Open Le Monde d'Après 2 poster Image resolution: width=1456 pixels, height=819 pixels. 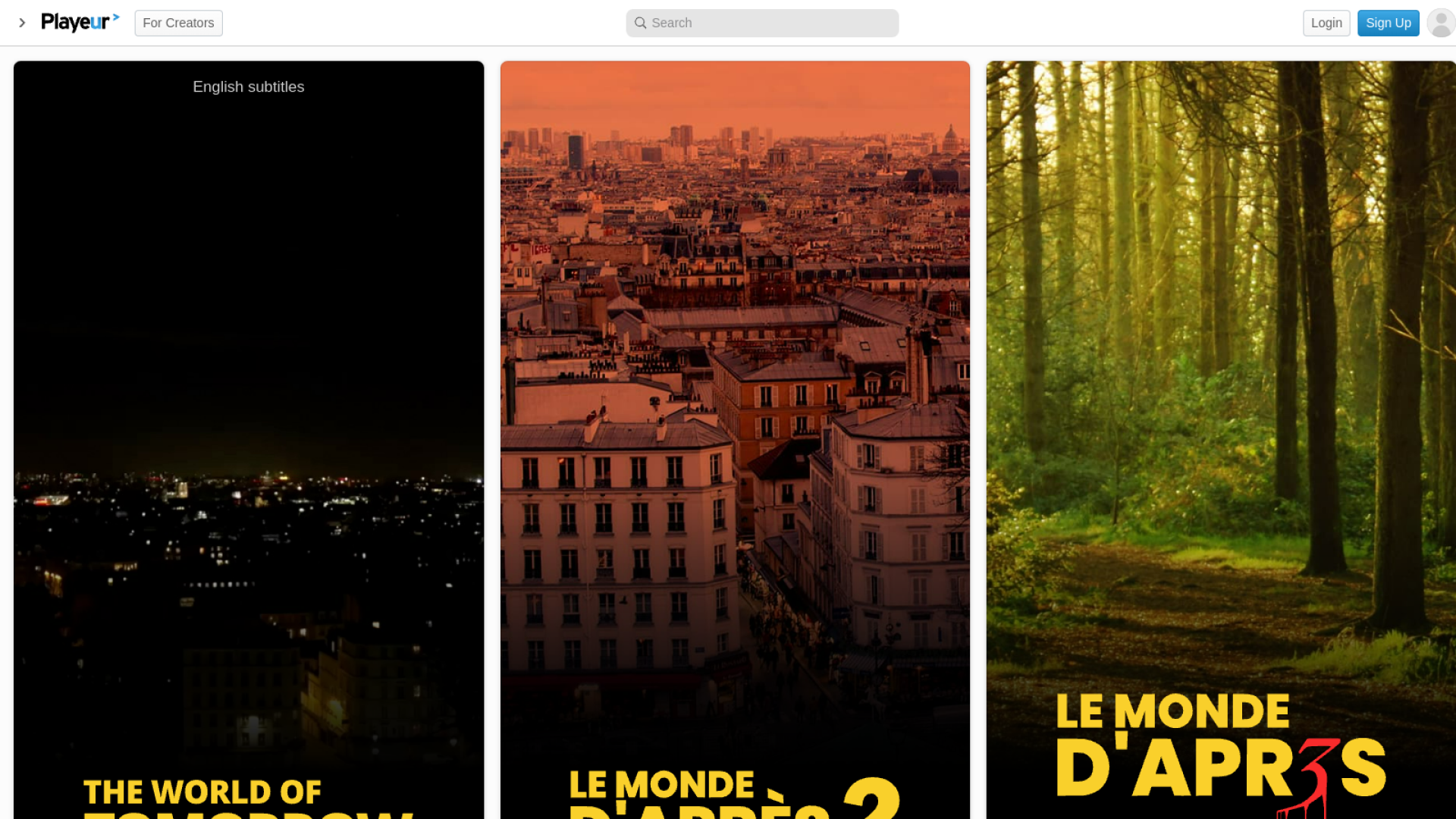coord(735,440)
